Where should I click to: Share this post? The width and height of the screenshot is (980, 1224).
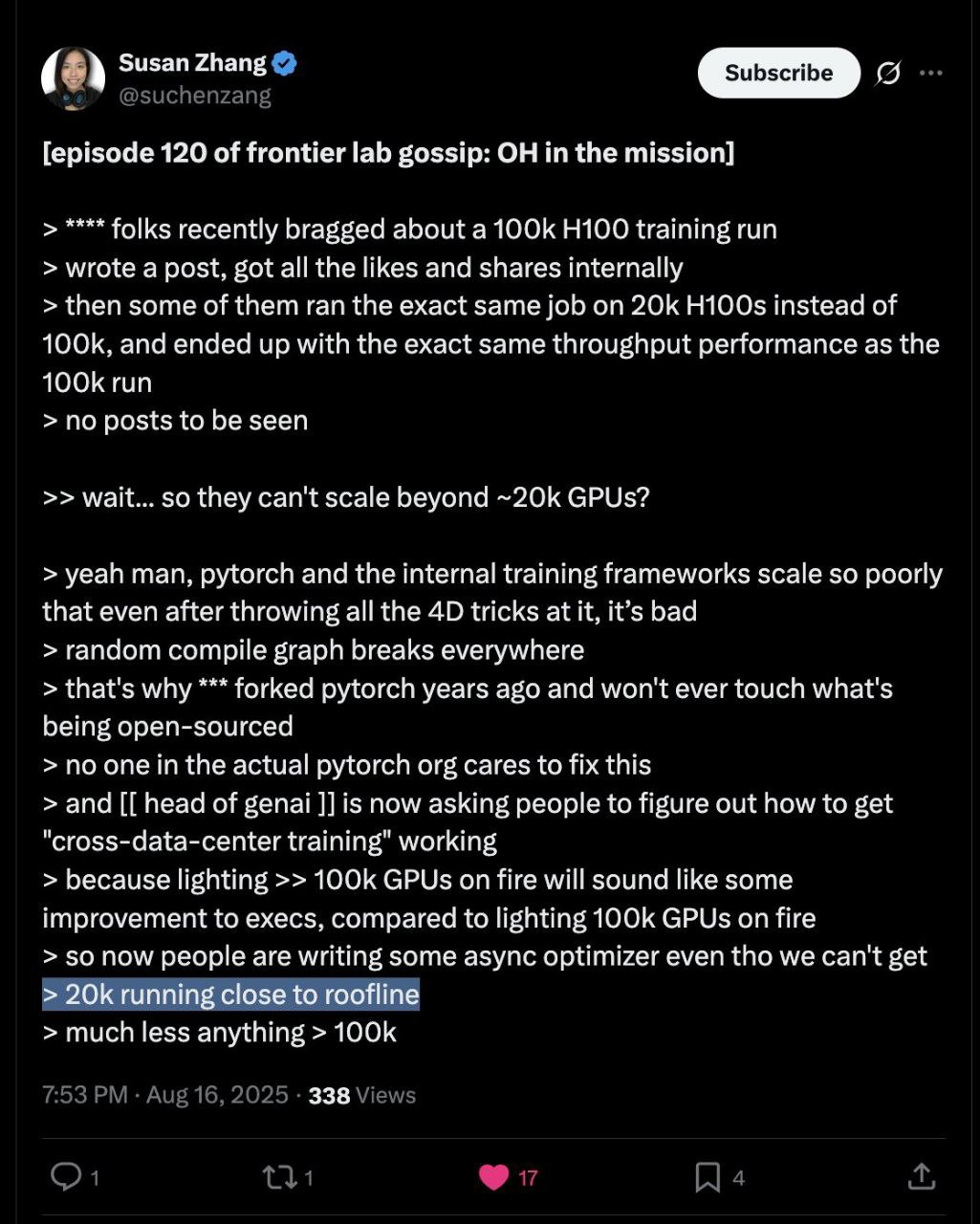pyautogui.click(x=921, y=1176)
